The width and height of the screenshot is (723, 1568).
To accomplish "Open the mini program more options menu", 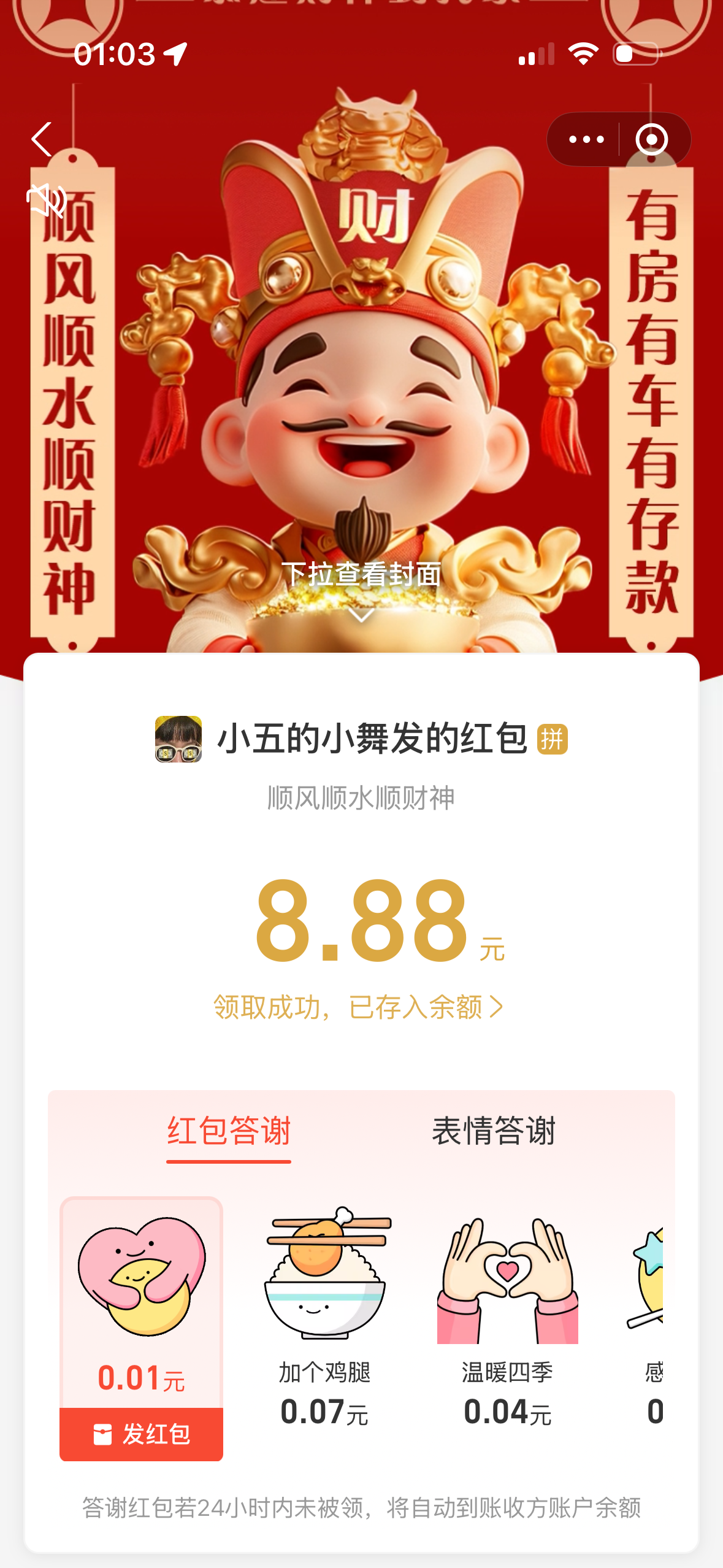I will [586, 140].
